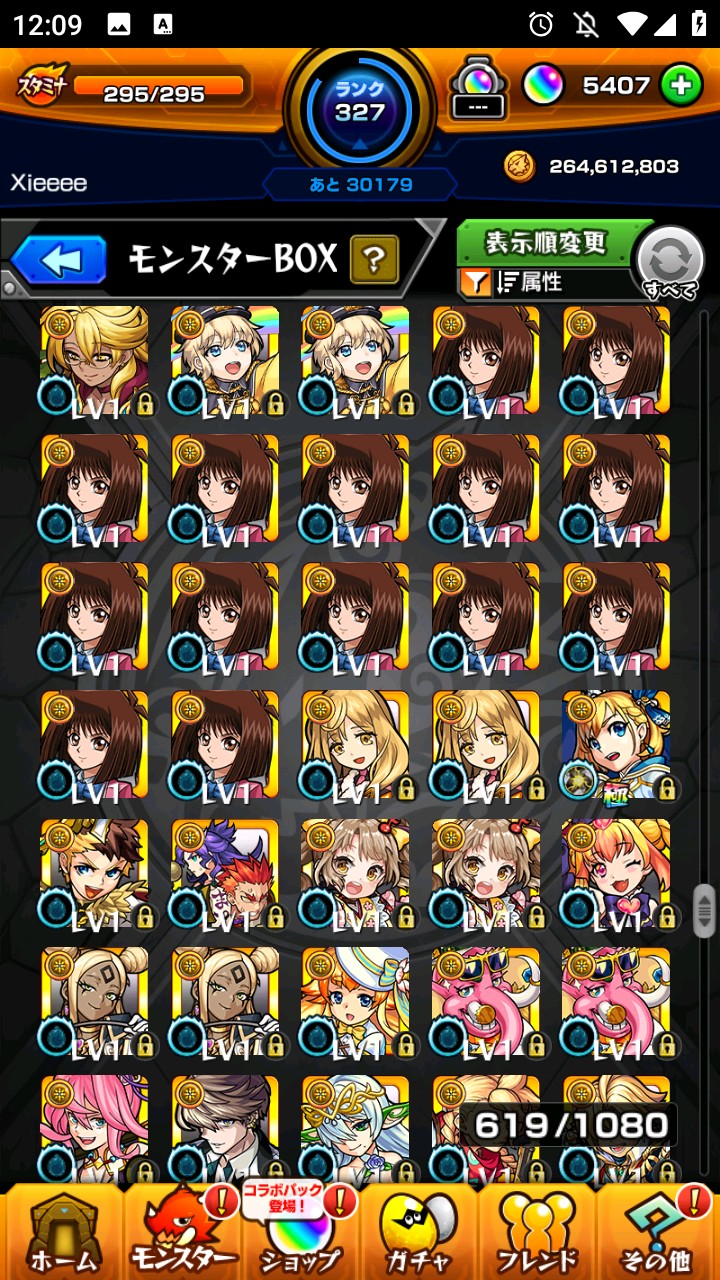Screen dimensions: 720x1280
Task: Open the orb storage jar icon
Action: (479, 87)
